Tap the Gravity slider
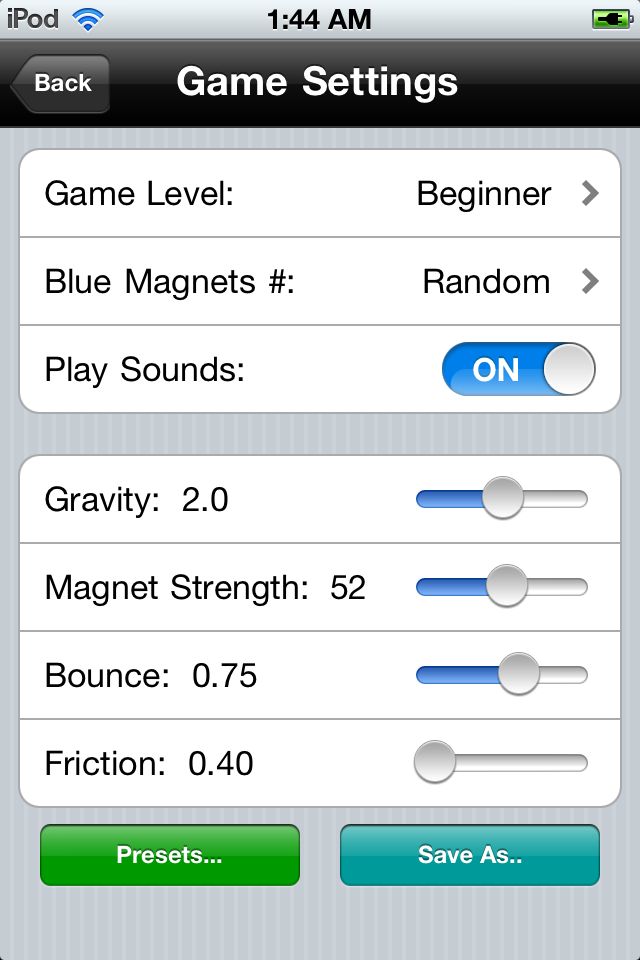 tap(502, 499)
